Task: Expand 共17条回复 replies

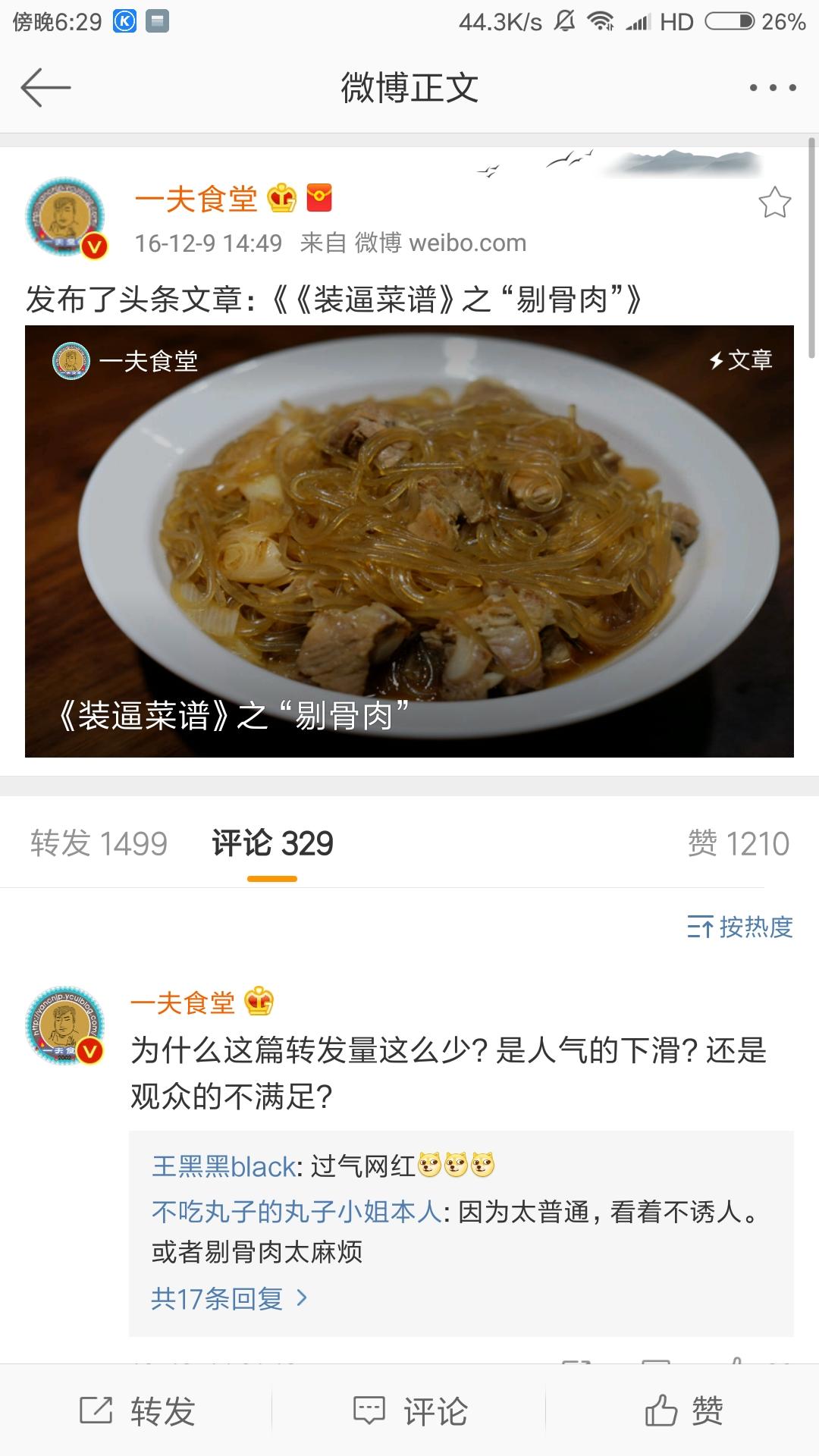Action: click(x=228, y=1298)
